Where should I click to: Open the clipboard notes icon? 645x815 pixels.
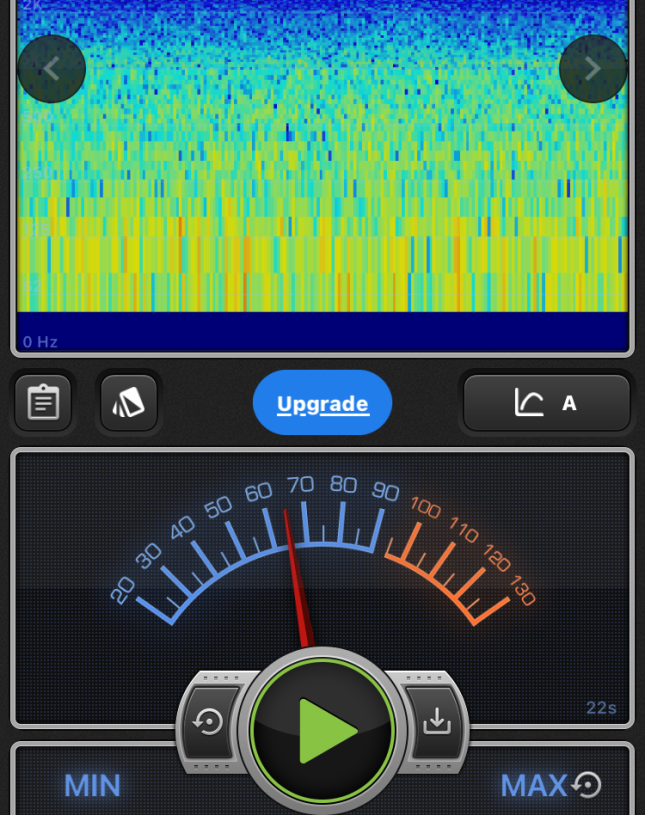(x=43, y=403)
